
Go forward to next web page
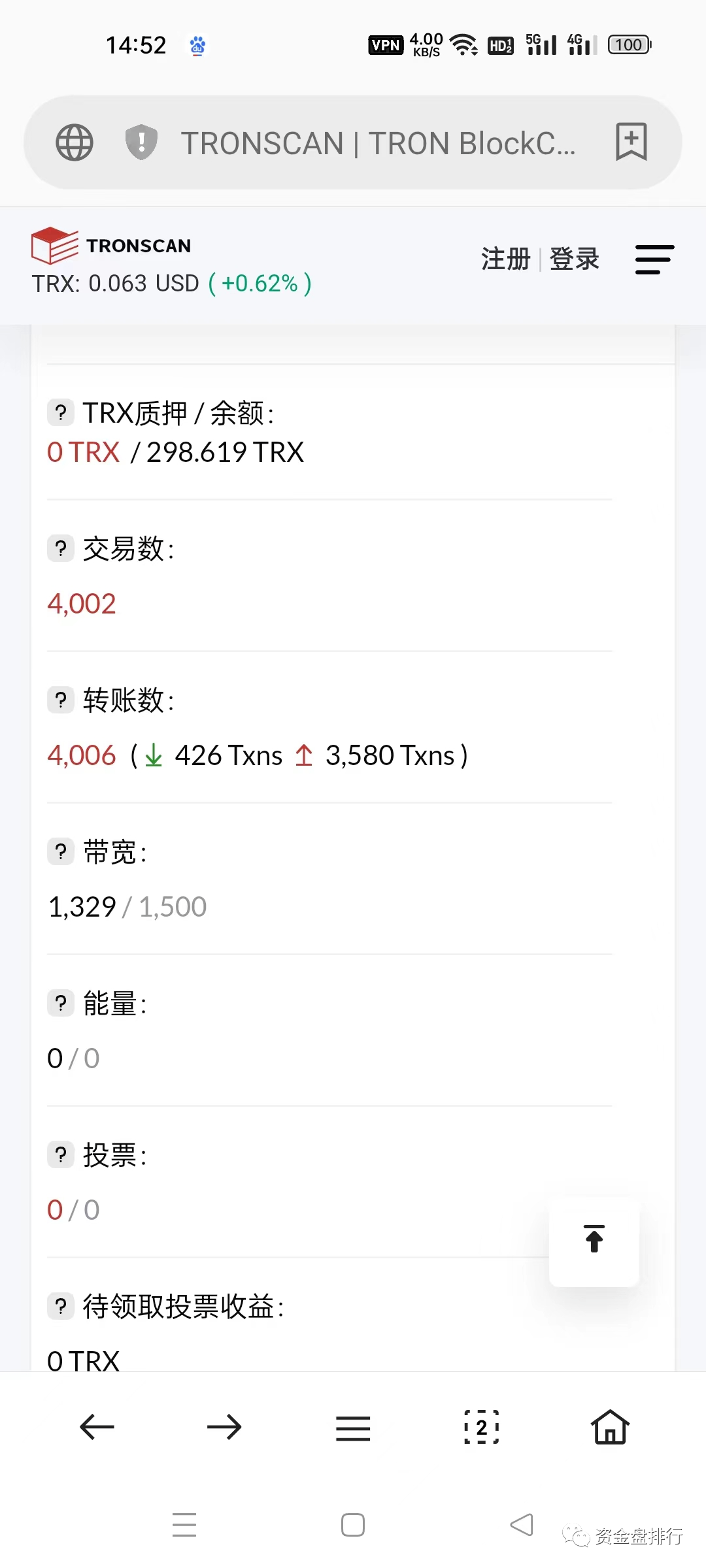(x=224, y=1427)
